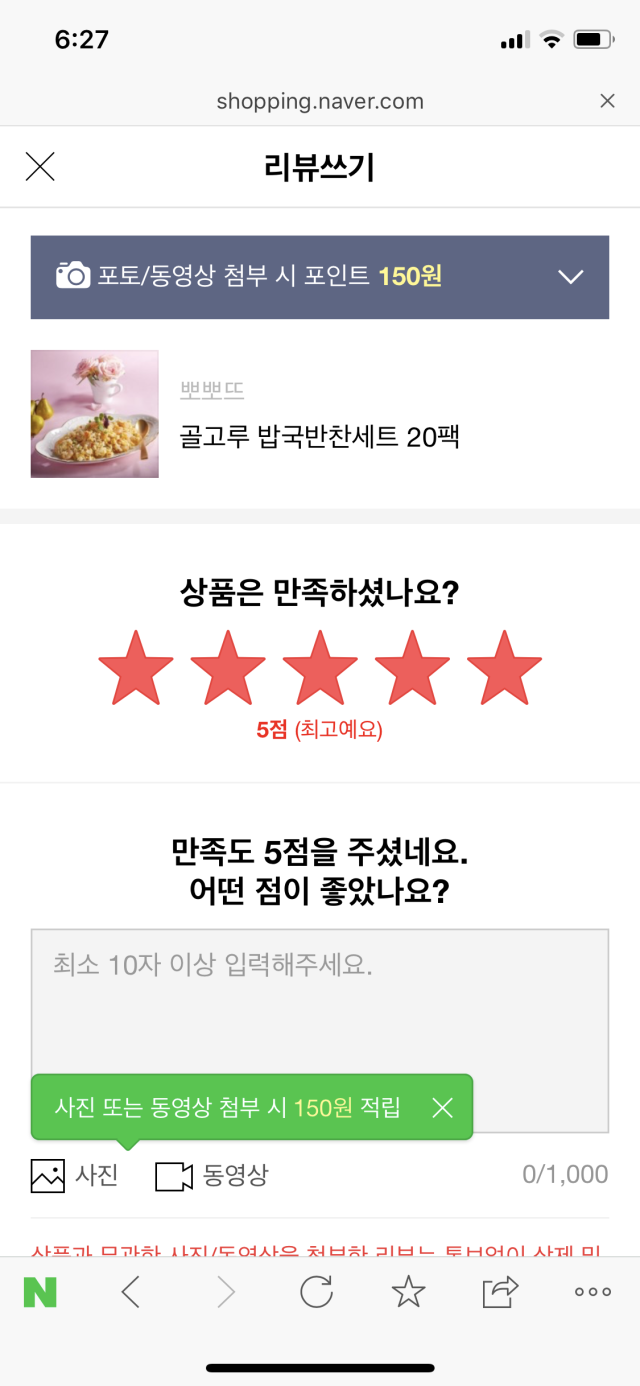Set rating to one star
Screen dimensions: 640x1386
coord(136,667)
